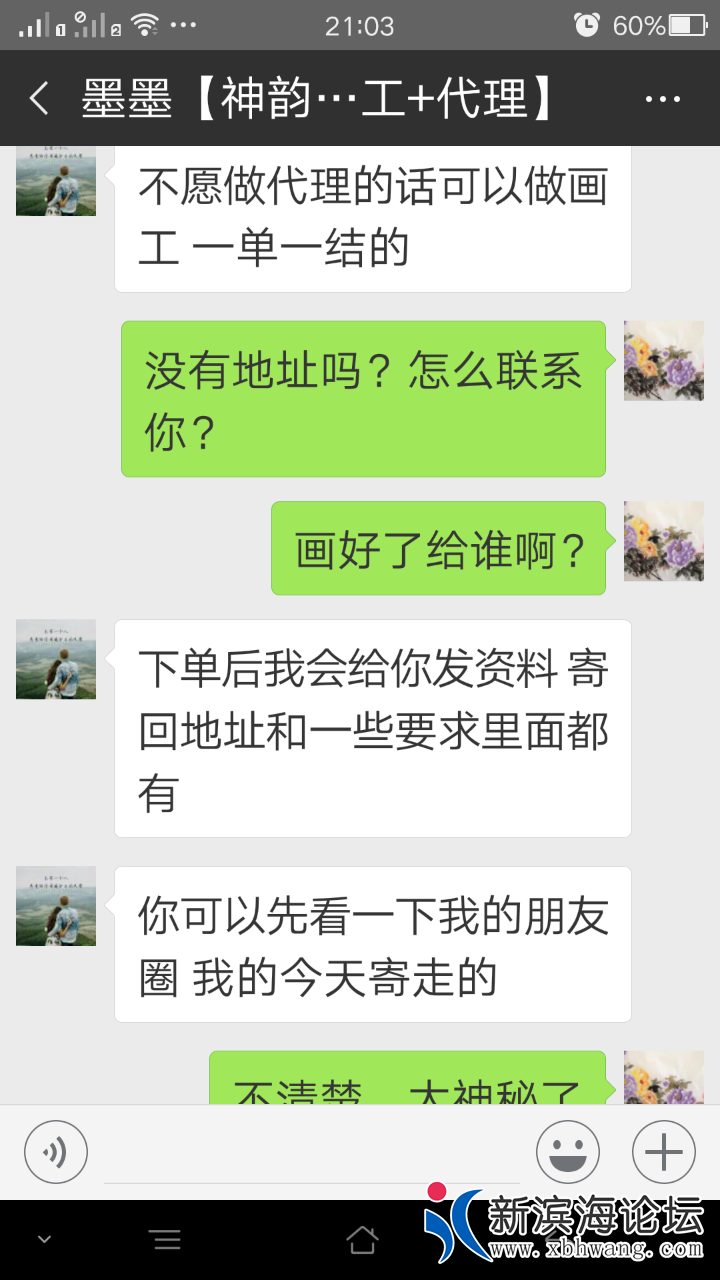This screenshot has height=1280, width=720.
Task: Open your own avatar beside the 画好了给谁啊 message
Action: pyautogui.click(x=663, y=541)
